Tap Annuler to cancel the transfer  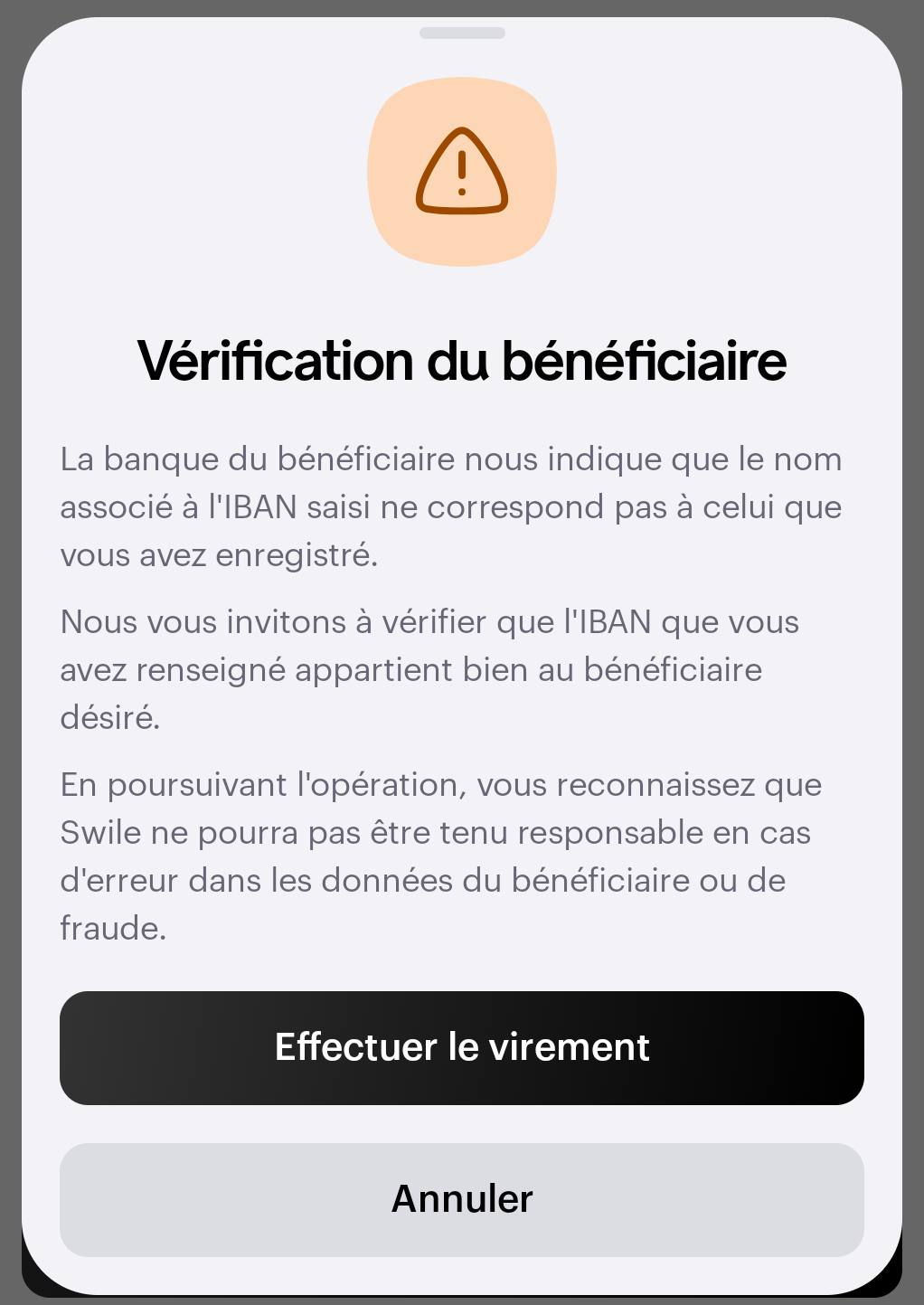point(462,1199)
